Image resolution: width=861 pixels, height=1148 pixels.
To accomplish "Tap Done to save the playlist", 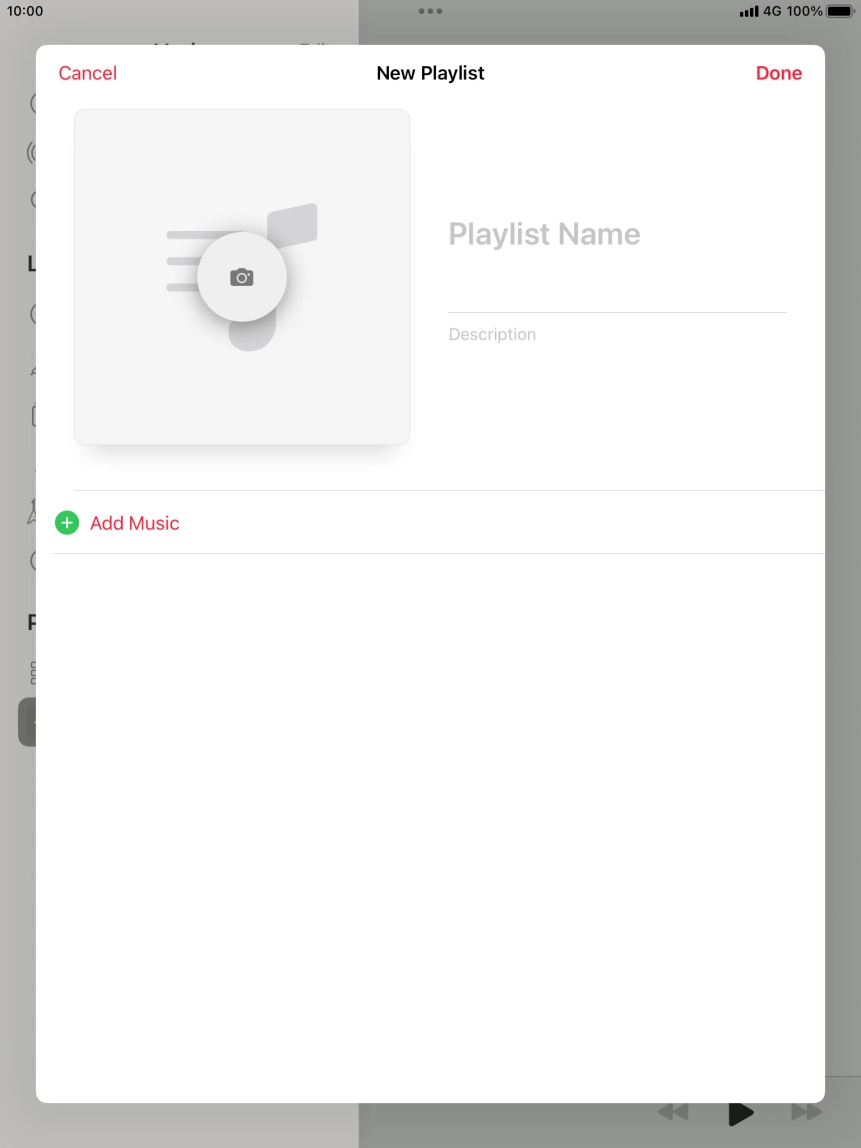I will (x=778, y=72).
